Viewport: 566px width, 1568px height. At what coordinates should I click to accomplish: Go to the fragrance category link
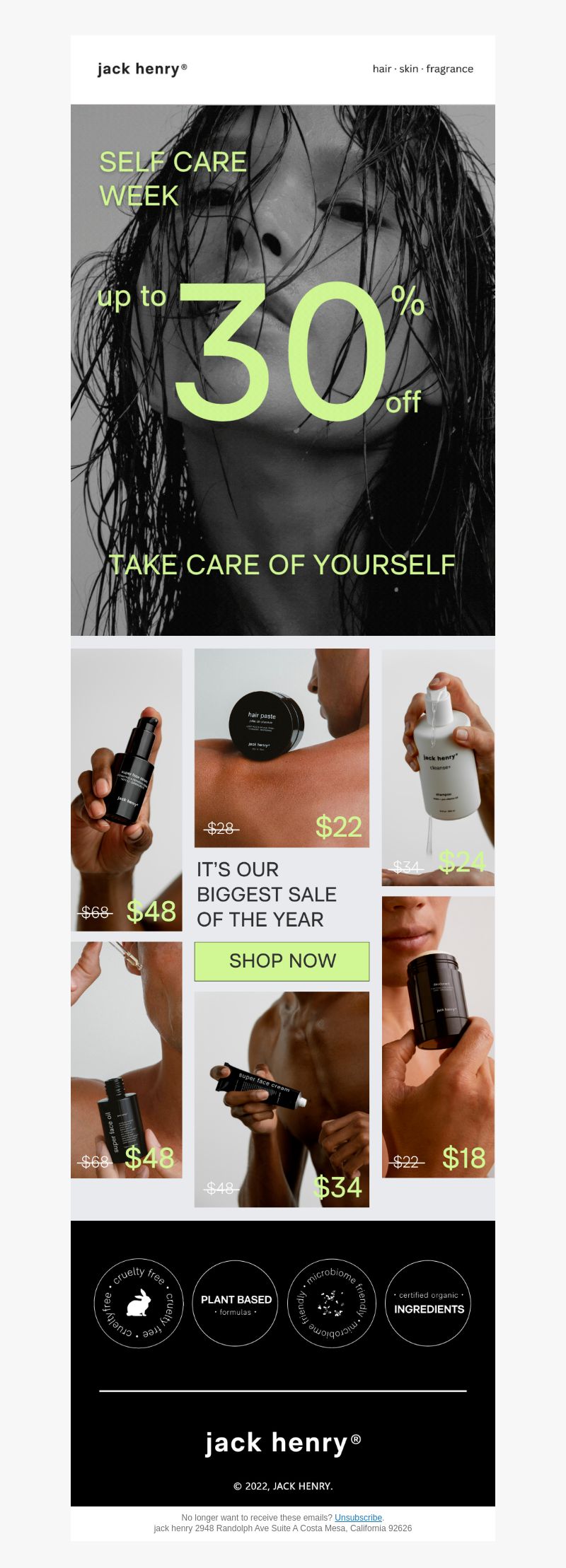(449, 69)
